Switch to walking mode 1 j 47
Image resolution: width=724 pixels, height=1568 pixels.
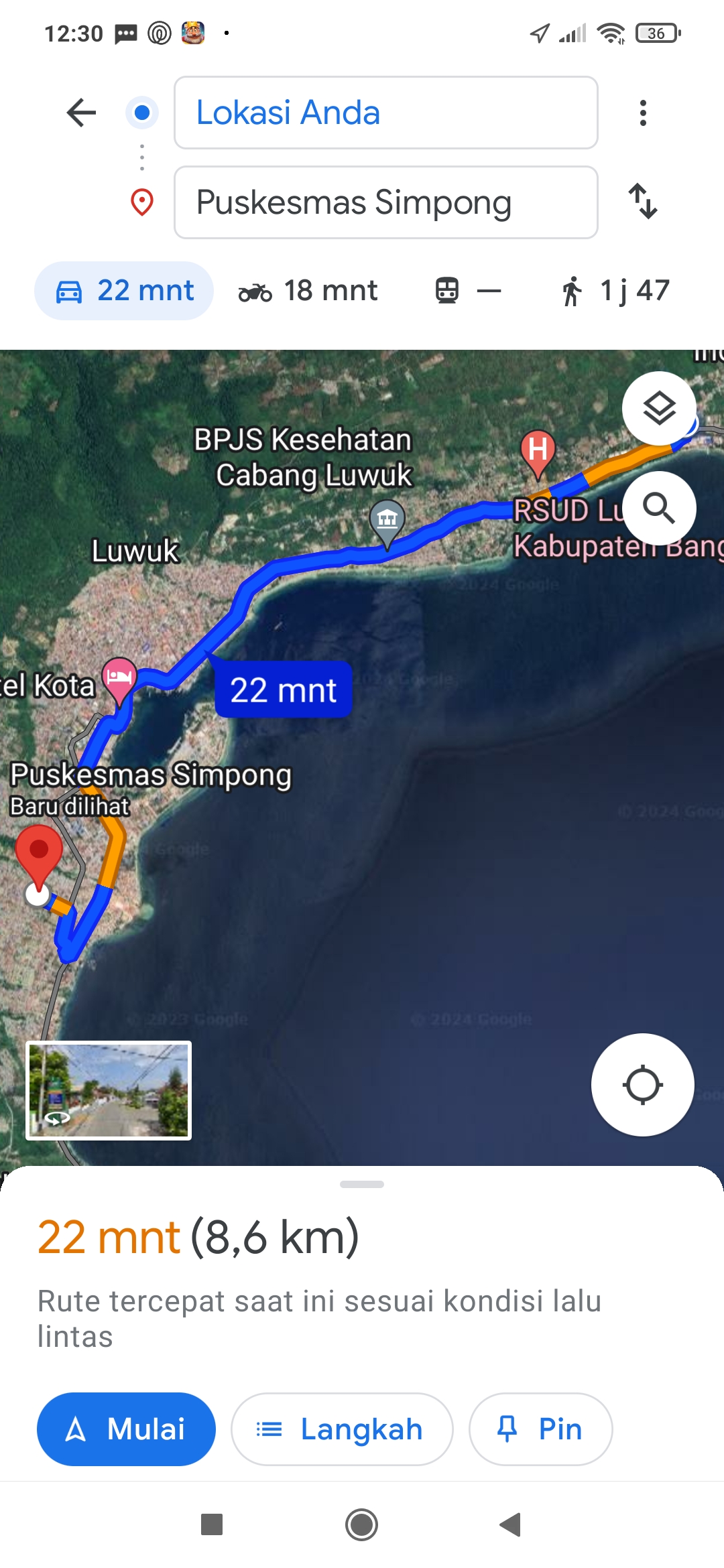615,291
